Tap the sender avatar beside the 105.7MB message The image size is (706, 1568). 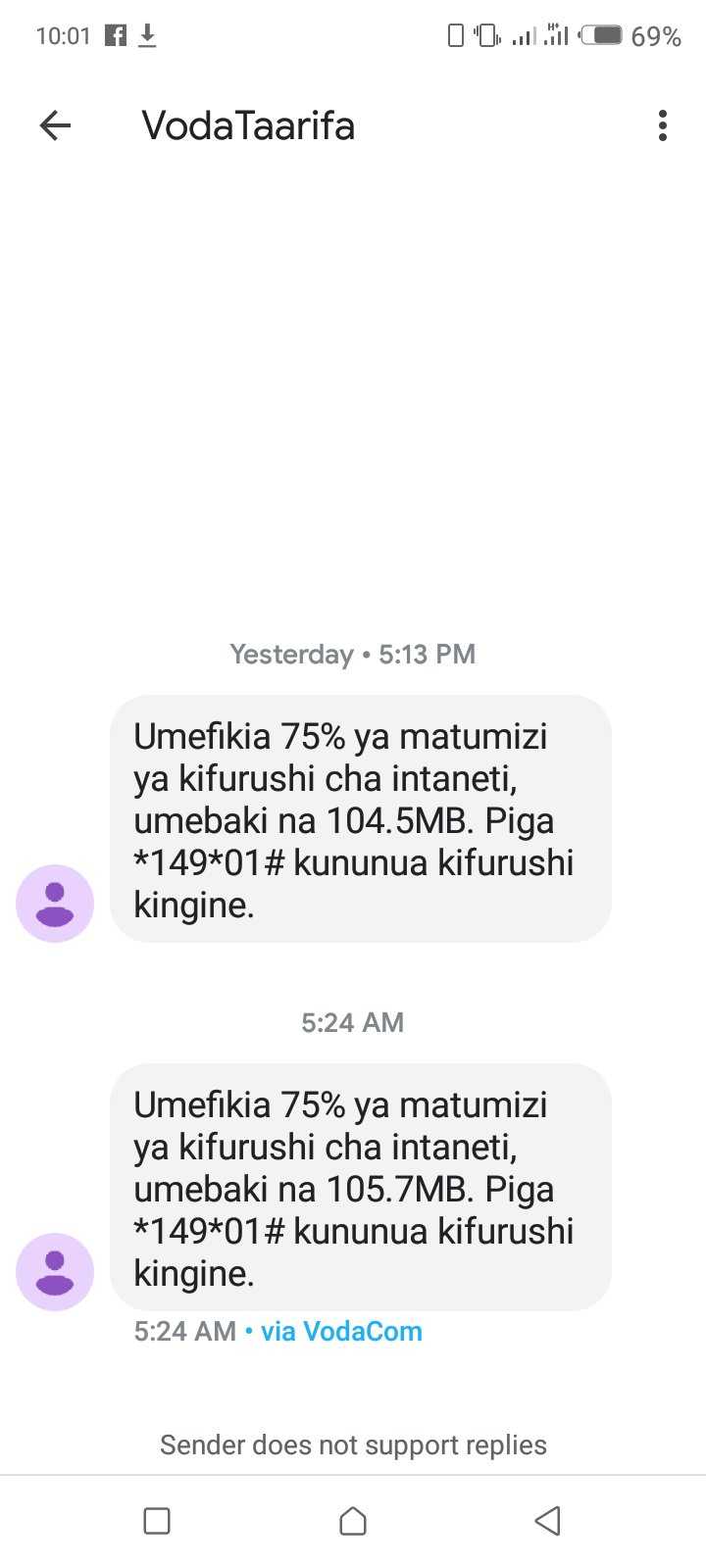tap(55, 1272)
